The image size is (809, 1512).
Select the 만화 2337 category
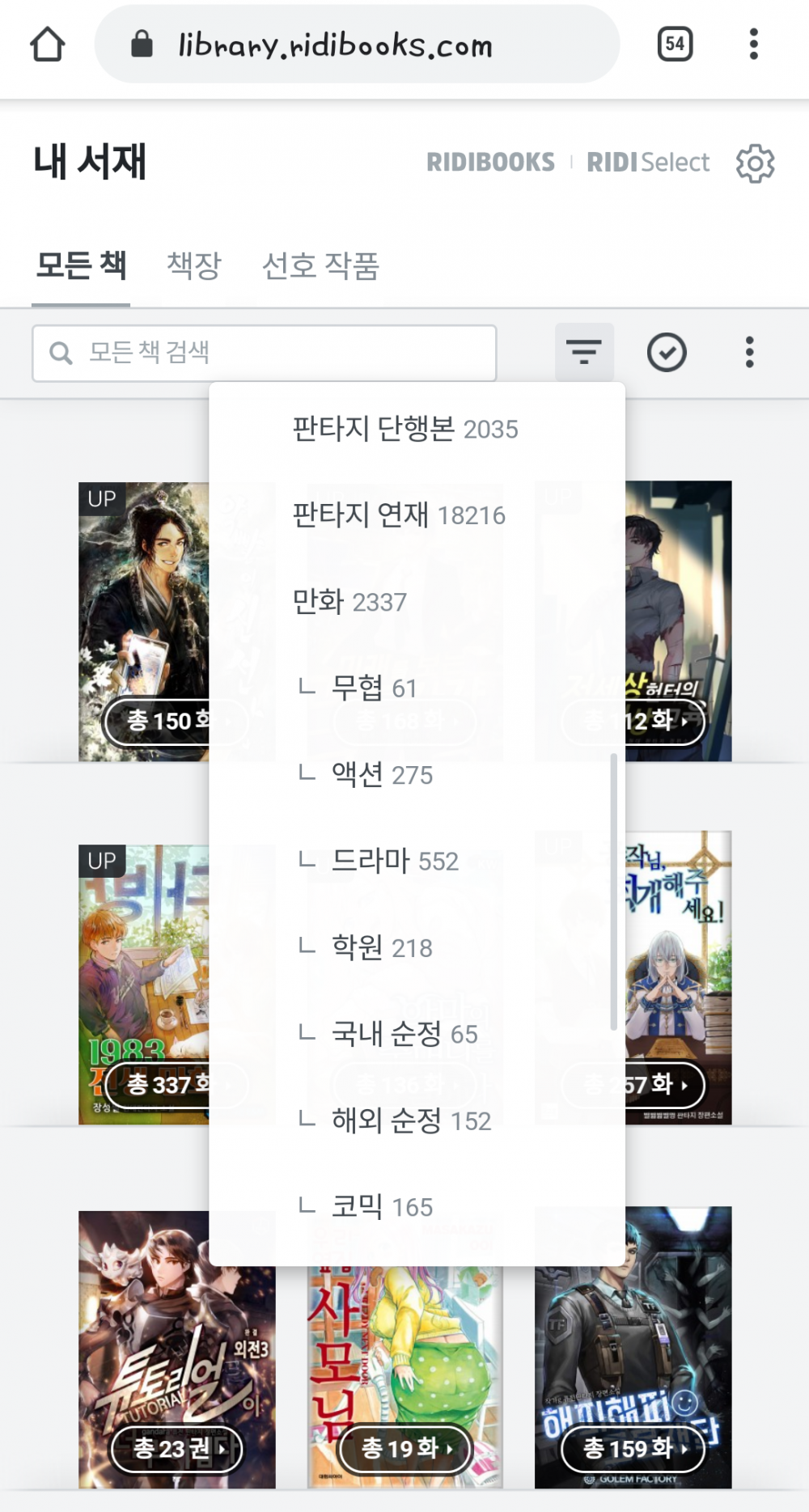349,602
